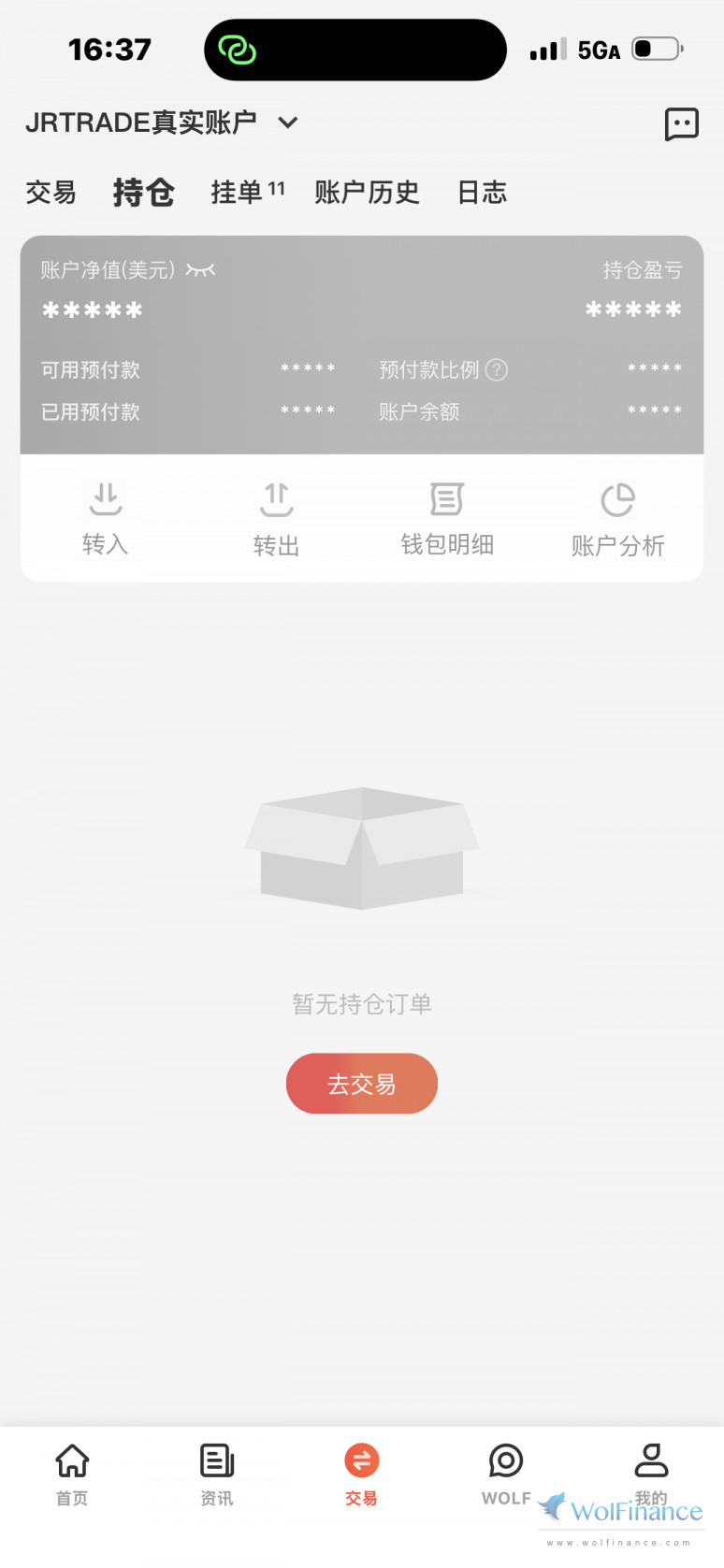This screenshot has width=724, height=1568.
Task: Tap the 预付款比例 help question mark
Action: pos(498,370)
